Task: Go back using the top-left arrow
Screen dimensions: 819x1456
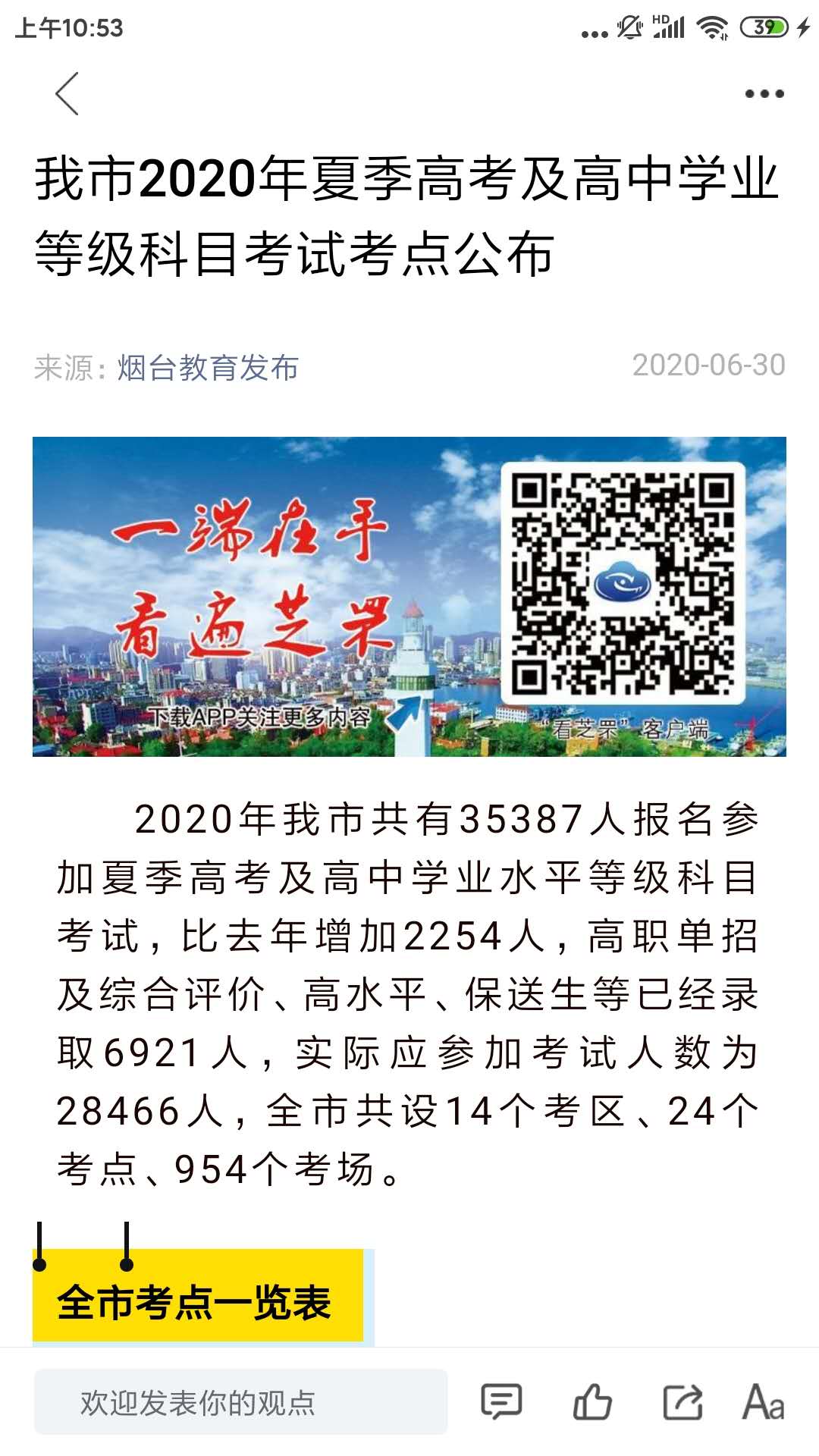Action: (x=67, y=94)
